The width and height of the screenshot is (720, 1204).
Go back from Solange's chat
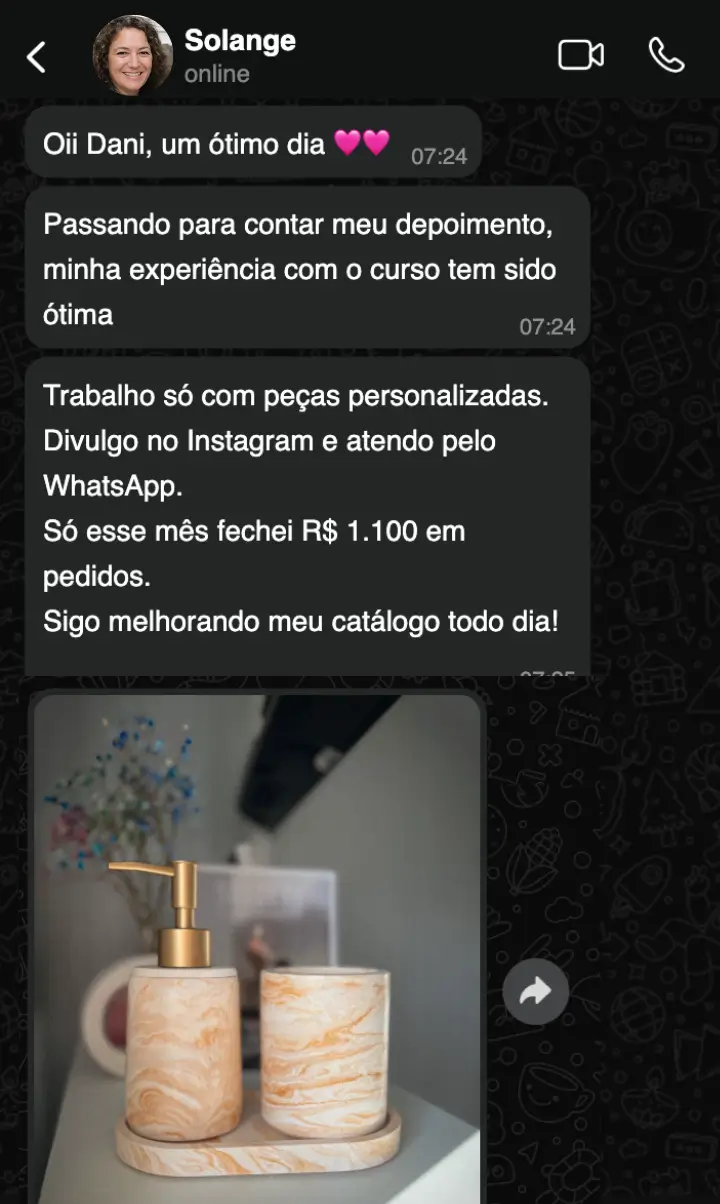(36, 57)
